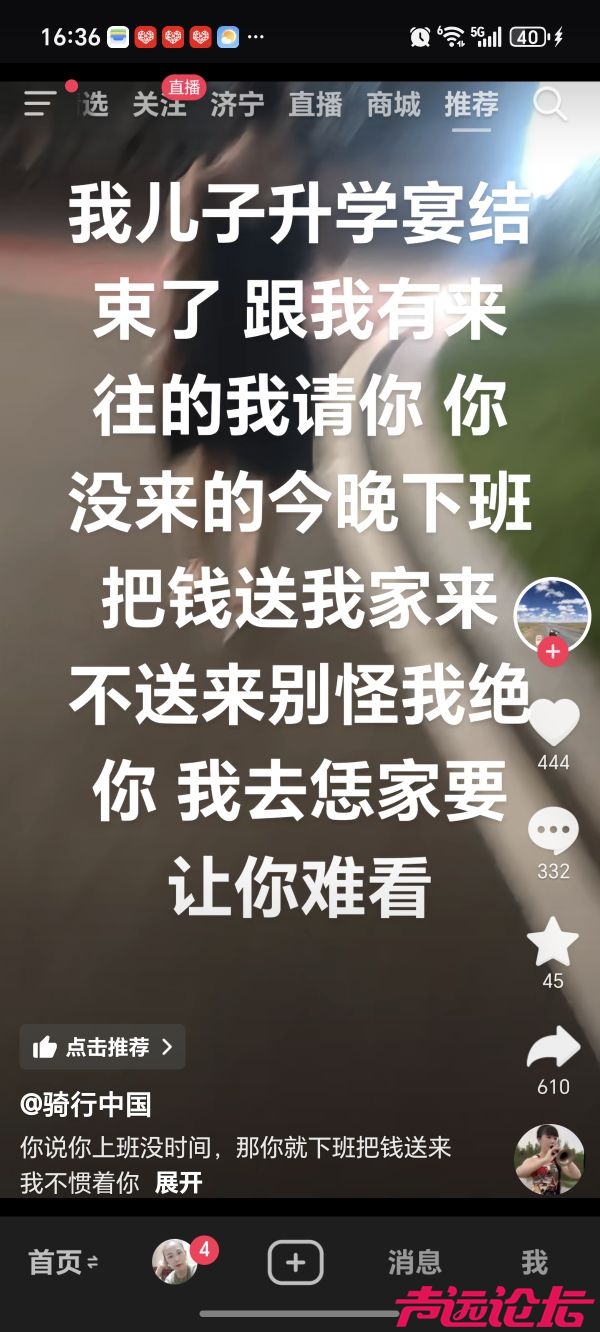The image size is (600, 1332).
Task: Open the hamburger drawer menu
Action: tap(41, 104)
